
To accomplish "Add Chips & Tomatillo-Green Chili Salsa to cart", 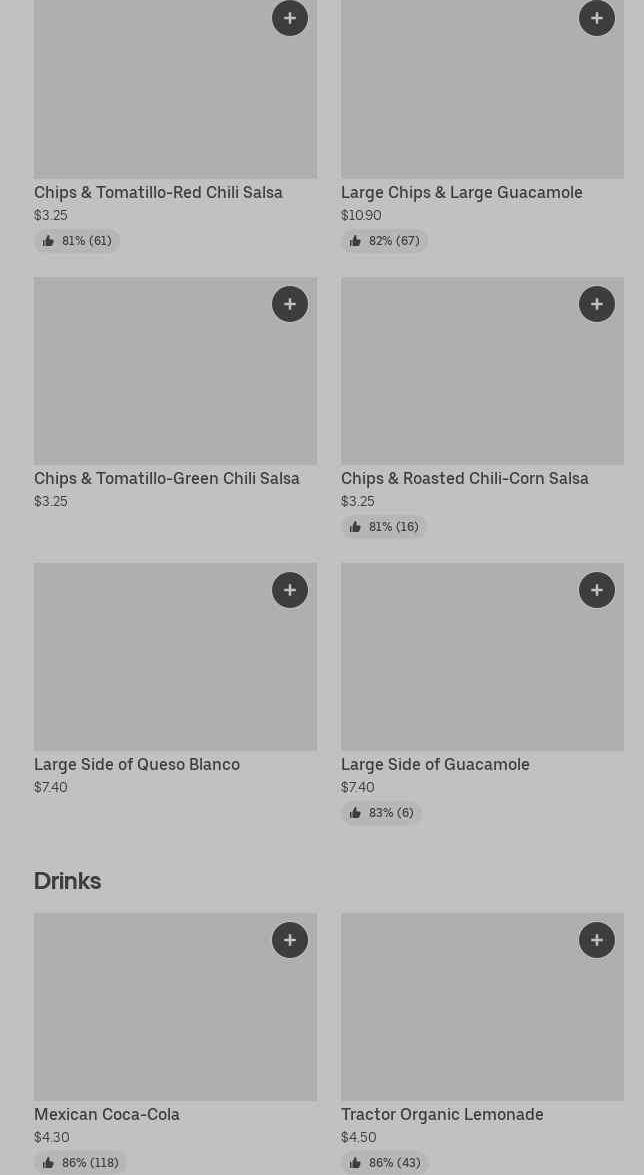I will tap(290, 304).
